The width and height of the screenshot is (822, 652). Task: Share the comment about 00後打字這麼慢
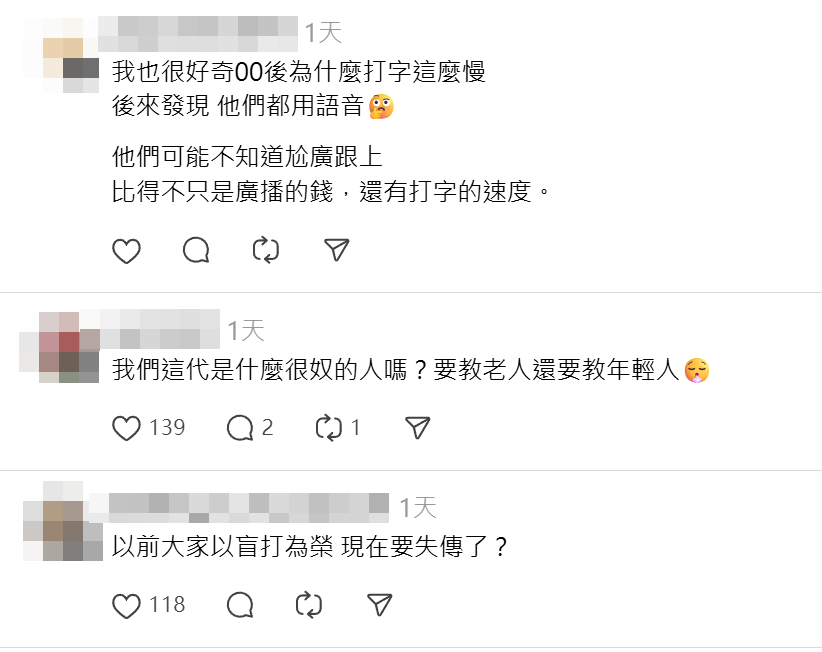[337, 250]
